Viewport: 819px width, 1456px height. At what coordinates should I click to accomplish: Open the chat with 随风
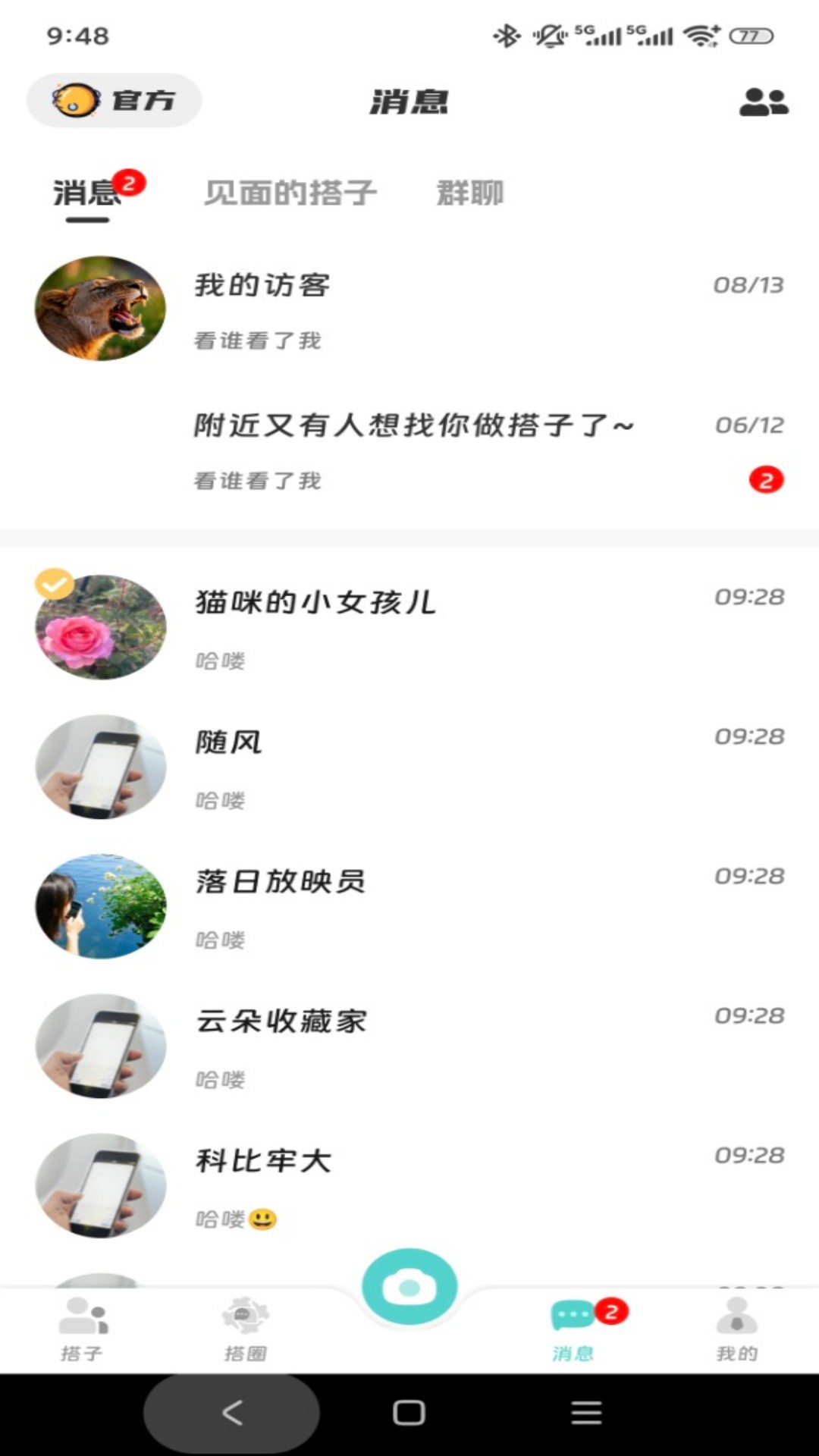point(409,767)
